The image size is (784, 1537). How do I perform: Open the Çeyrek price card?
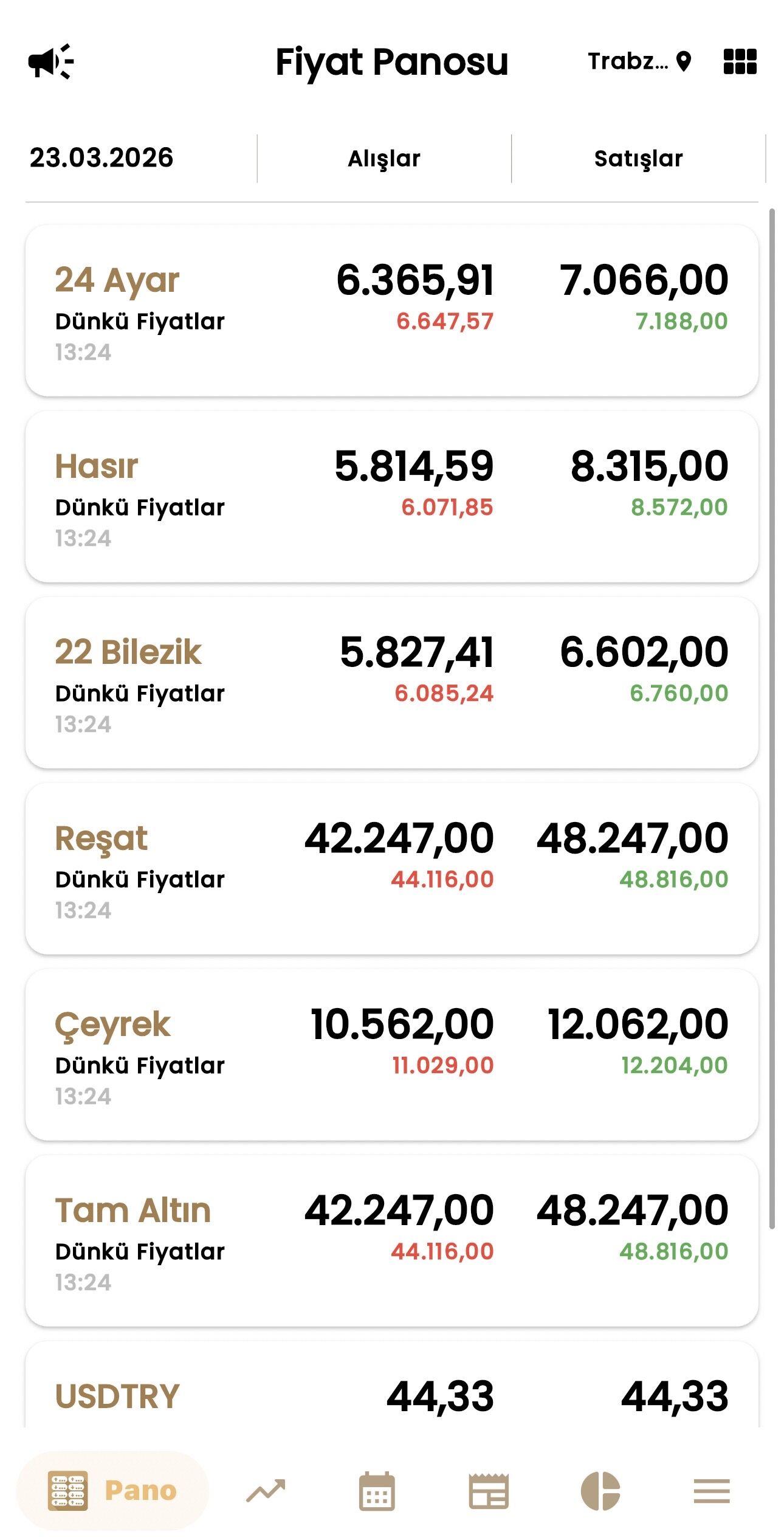click(x=391, y=1054)
